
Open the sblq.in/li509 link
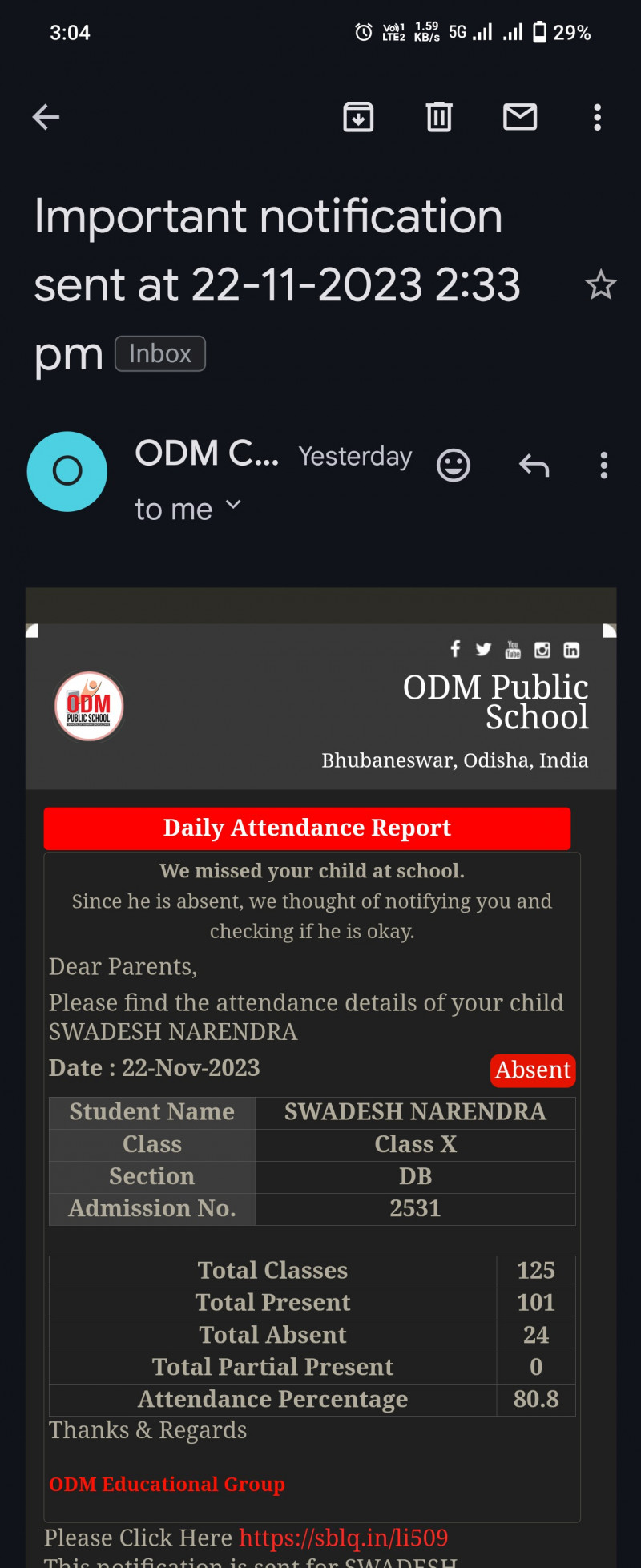click(343, 1538)
